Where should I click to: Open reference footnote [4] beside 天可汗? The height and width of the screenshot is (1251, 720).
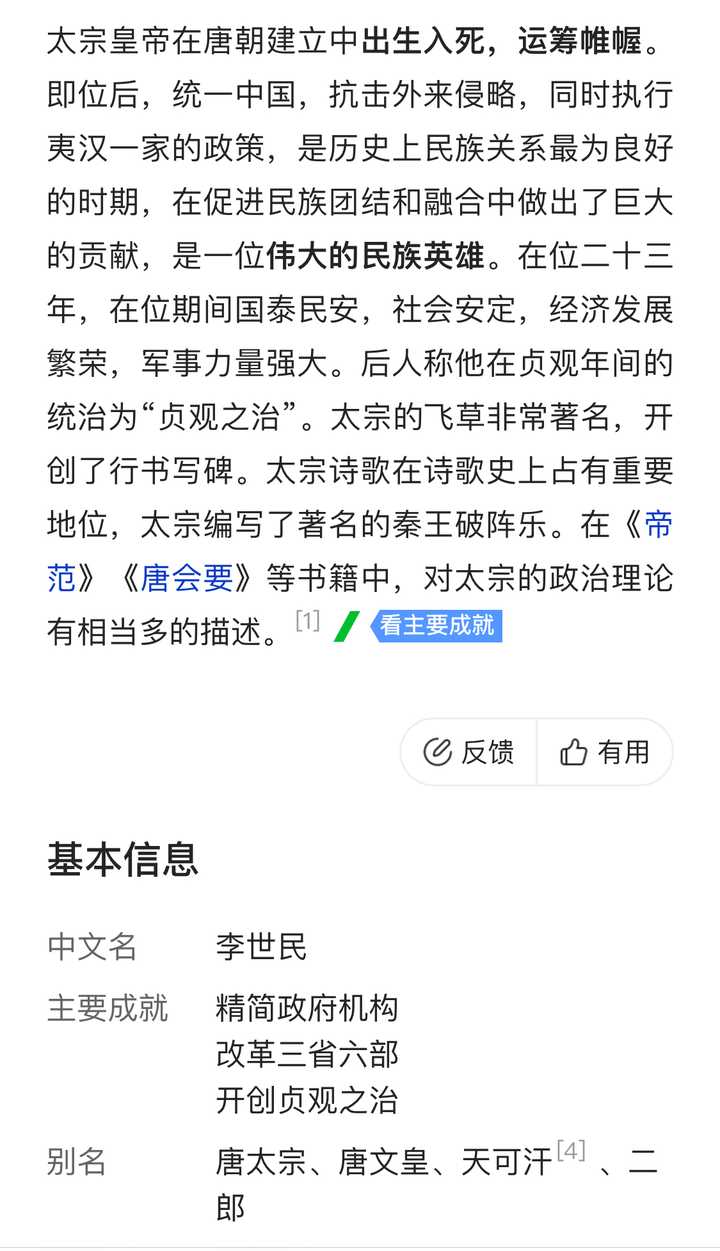tap(571, 1150)
